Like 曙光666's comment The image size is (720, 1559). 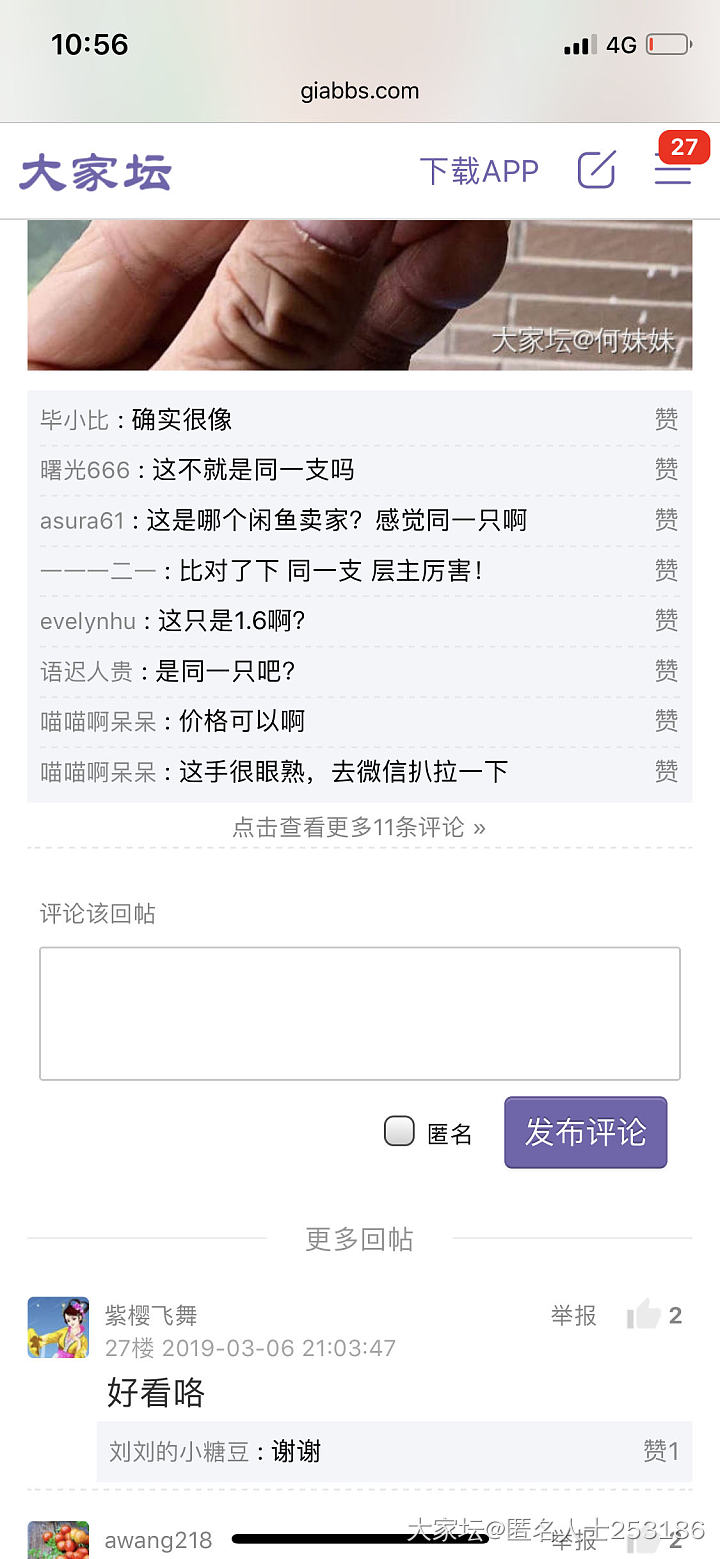(x=666, y=470)
